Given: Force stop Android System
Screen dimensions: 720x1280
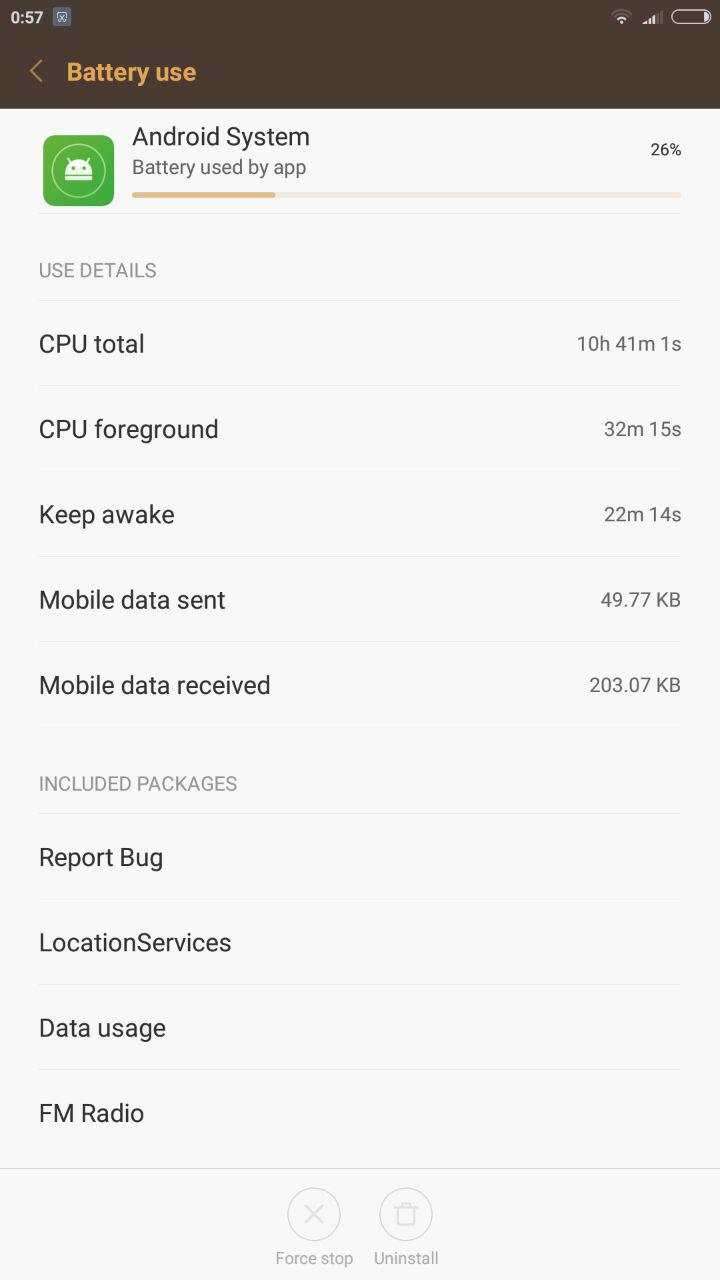Looking at the screenshot, I should point(314,1228).
